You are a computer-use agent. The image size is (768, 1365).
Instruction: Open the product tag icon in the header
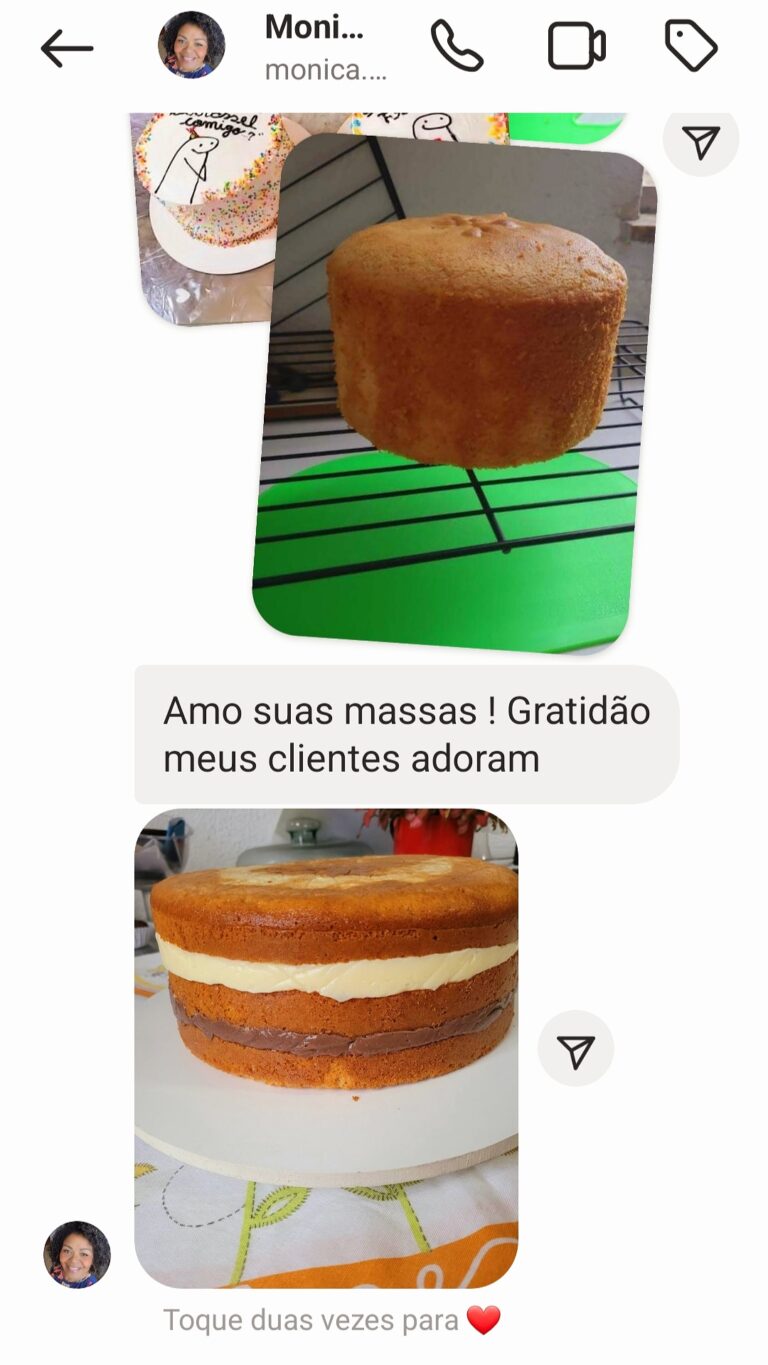(x=690, y=44)
